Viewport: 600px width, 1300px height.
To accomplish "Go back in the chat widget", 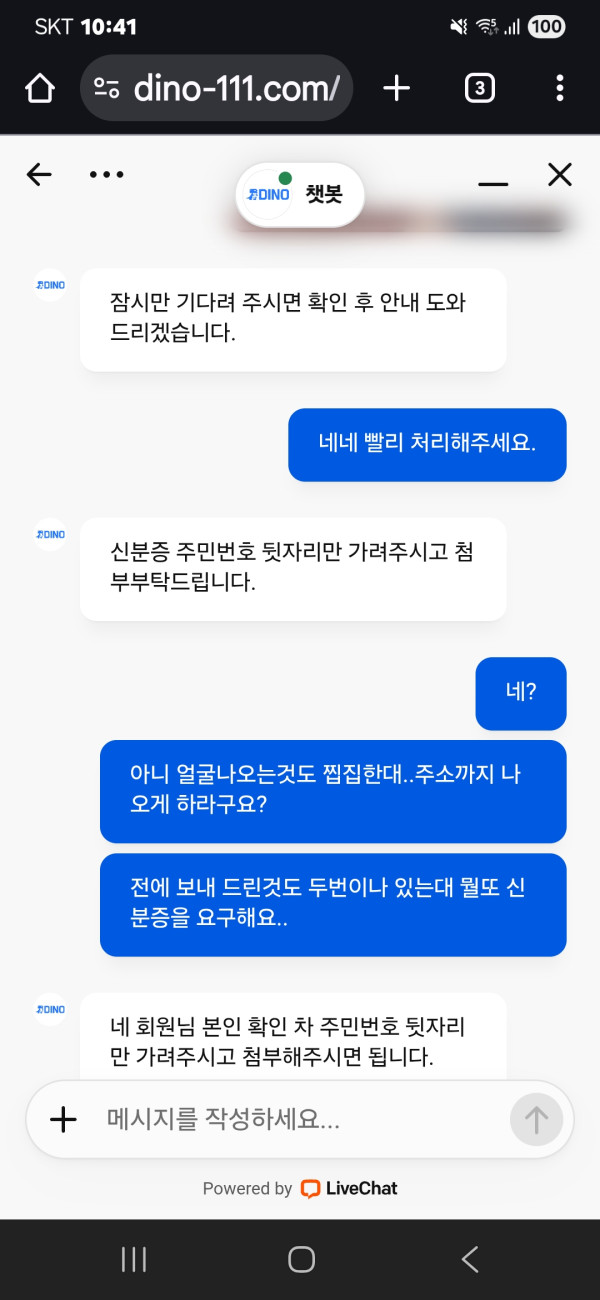I will tap(39, 175).
